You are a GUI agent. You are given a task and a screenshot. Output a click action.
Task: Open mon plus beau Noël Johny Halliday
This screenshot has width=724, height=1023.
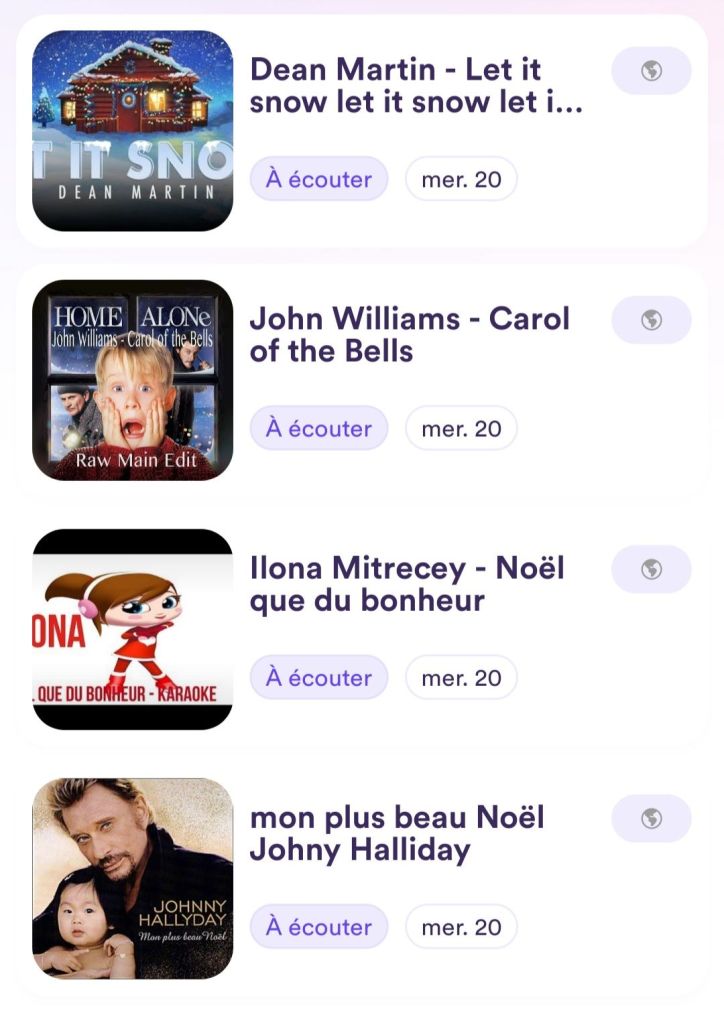point(396,833)
